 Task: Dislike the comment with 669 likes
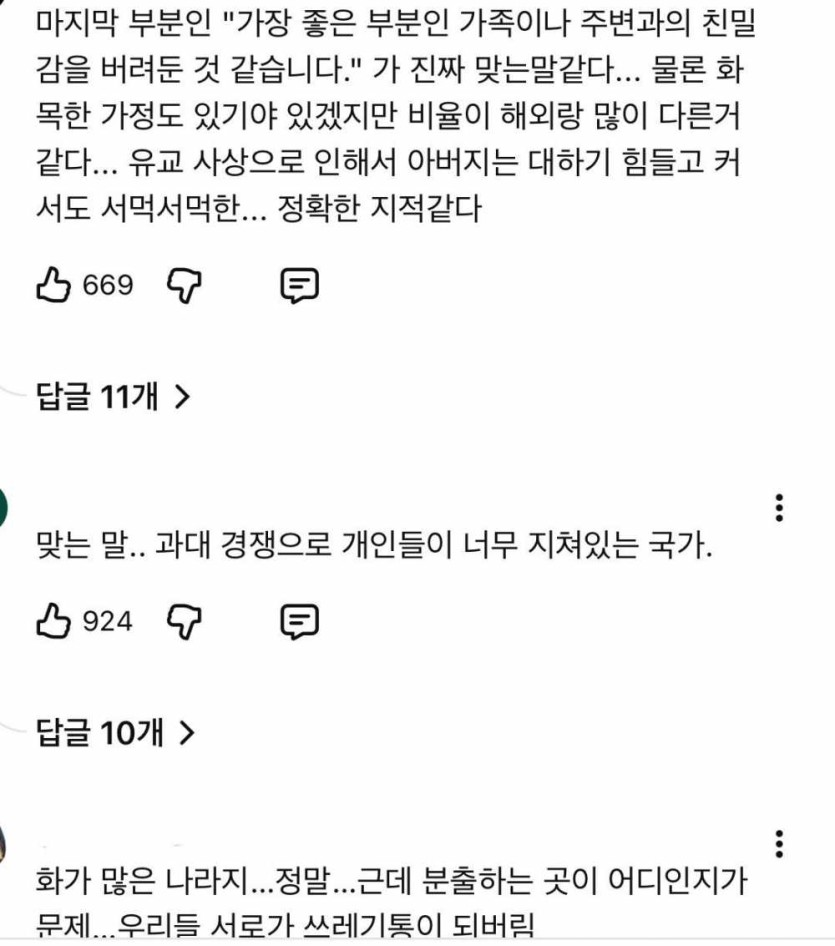(x=183, y=286)
